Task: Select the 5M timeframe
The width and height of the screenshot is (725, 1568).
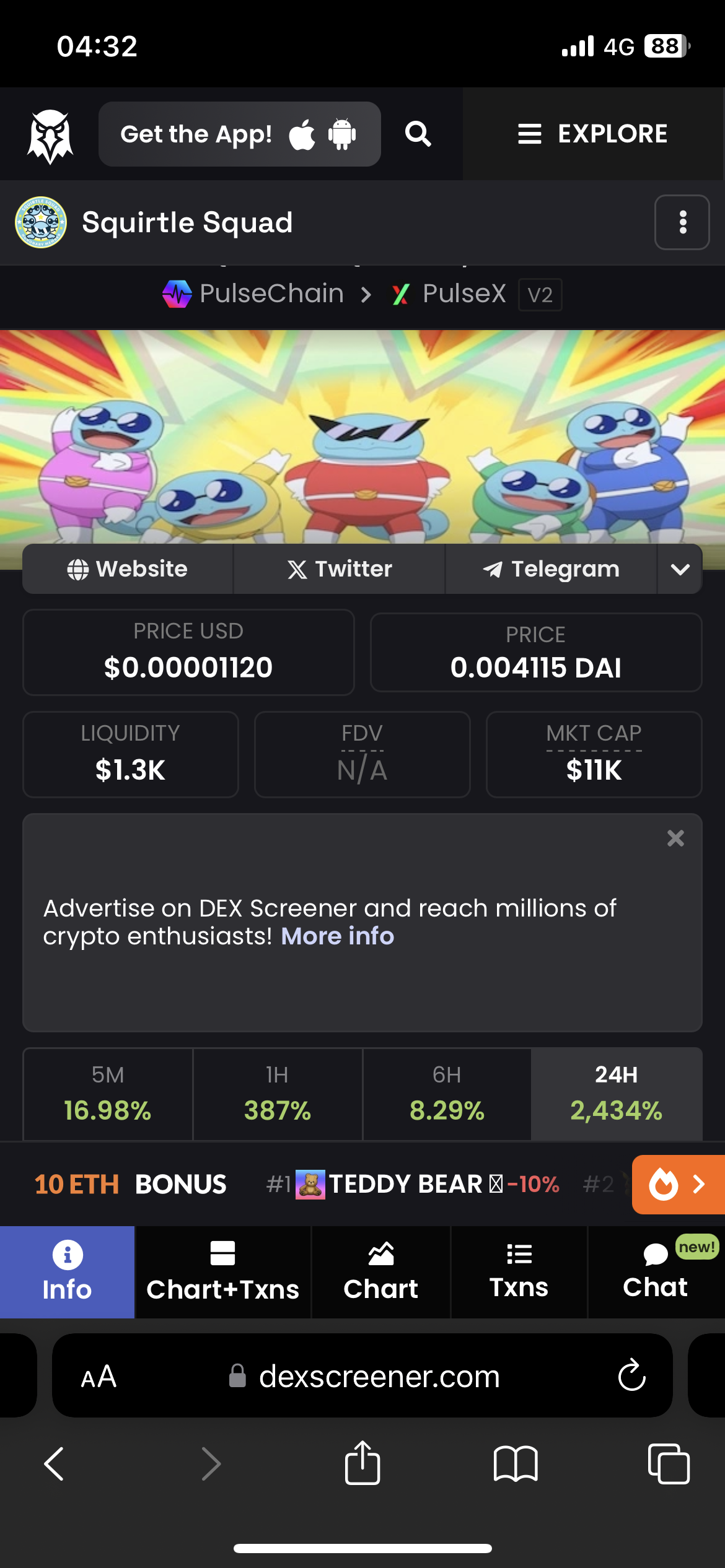Action: 108,1094
